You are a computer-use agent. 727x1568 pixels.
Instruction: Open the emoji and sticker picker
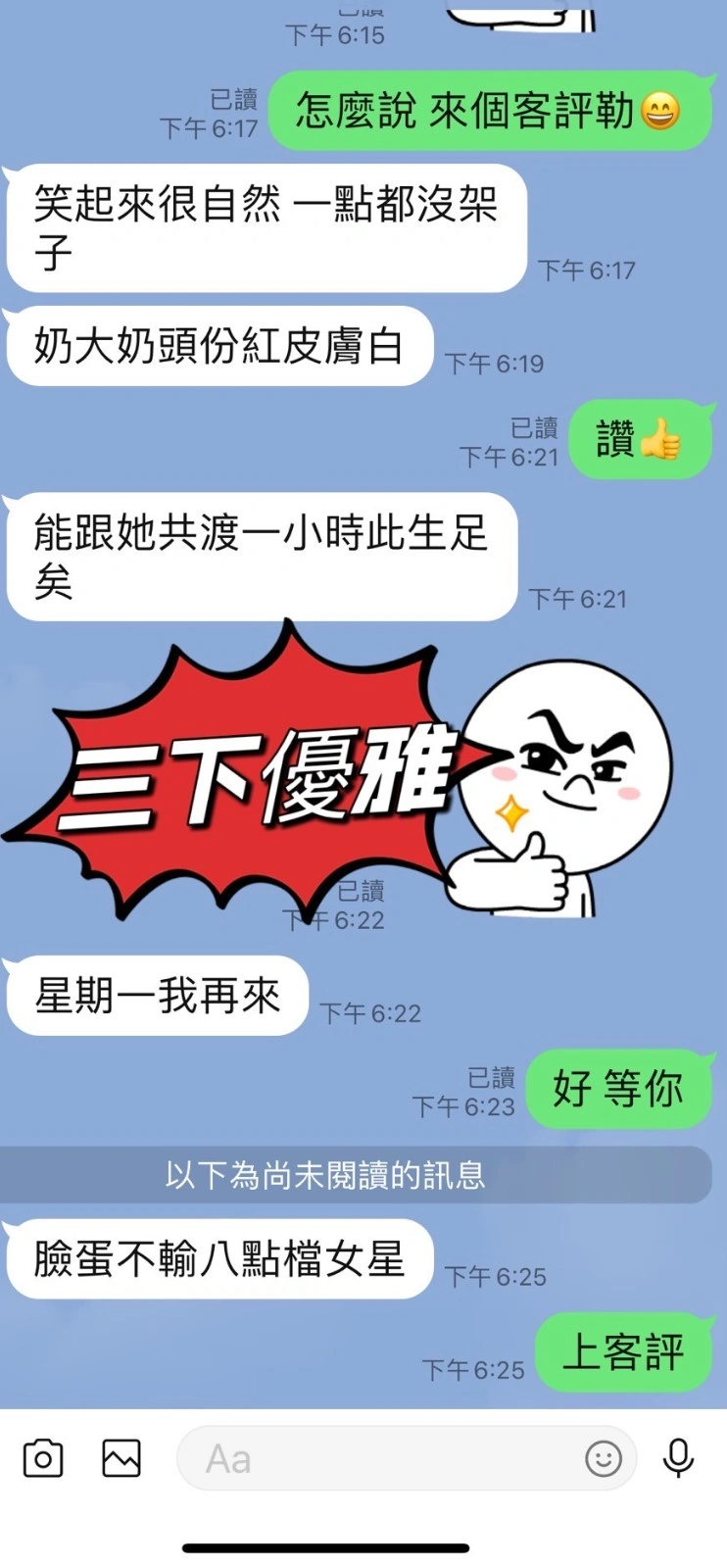(604, 1458)
